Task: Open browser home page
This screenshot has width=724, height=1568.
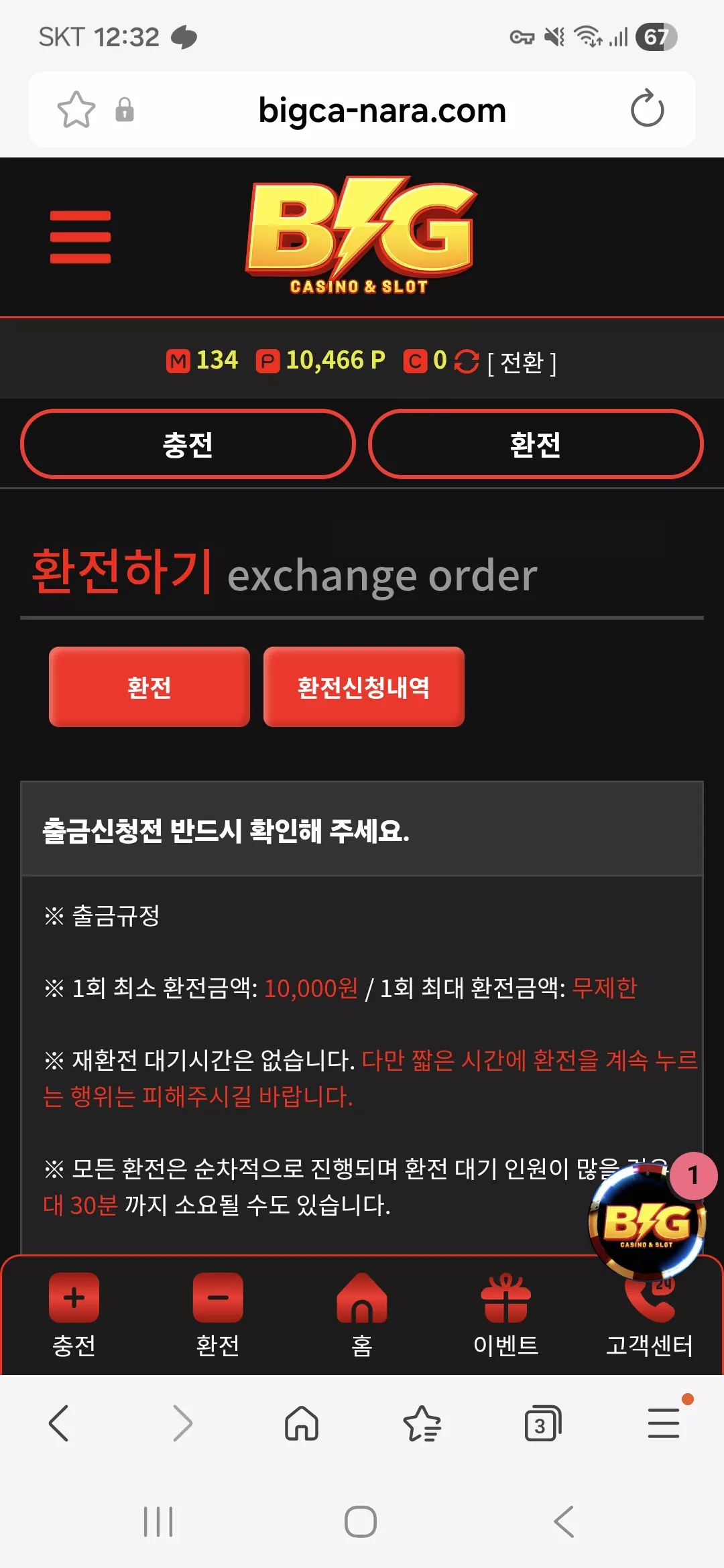Action: (x=302, y=1423)
